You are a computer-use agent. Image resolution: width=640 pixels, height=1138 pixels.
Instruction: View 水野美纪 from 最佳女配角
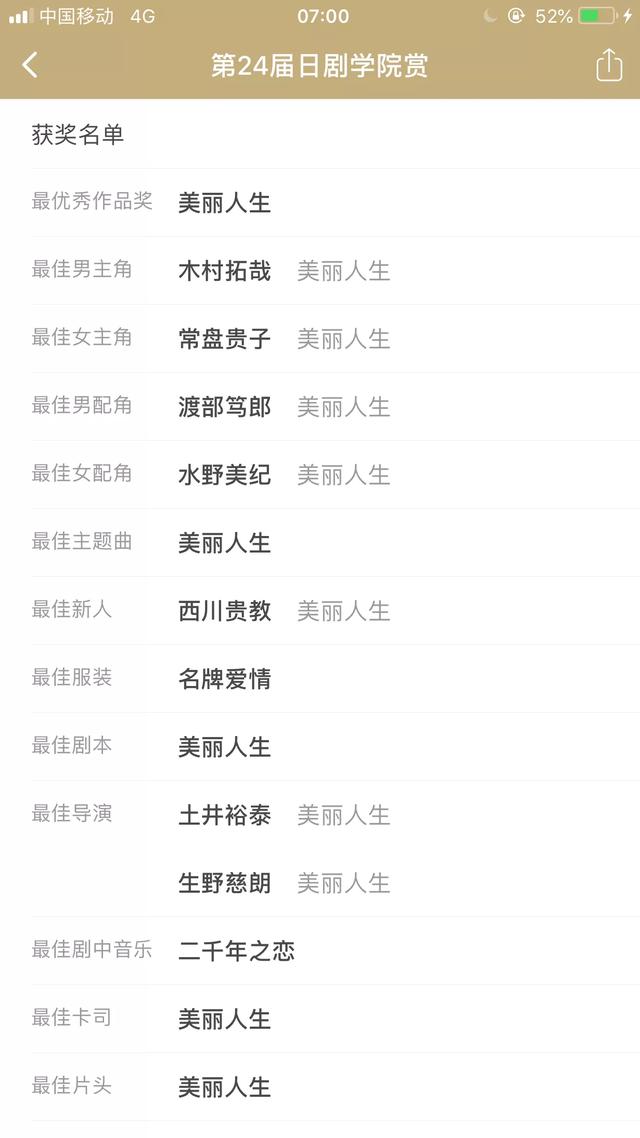pyautogui.click(x=225, y=475)
